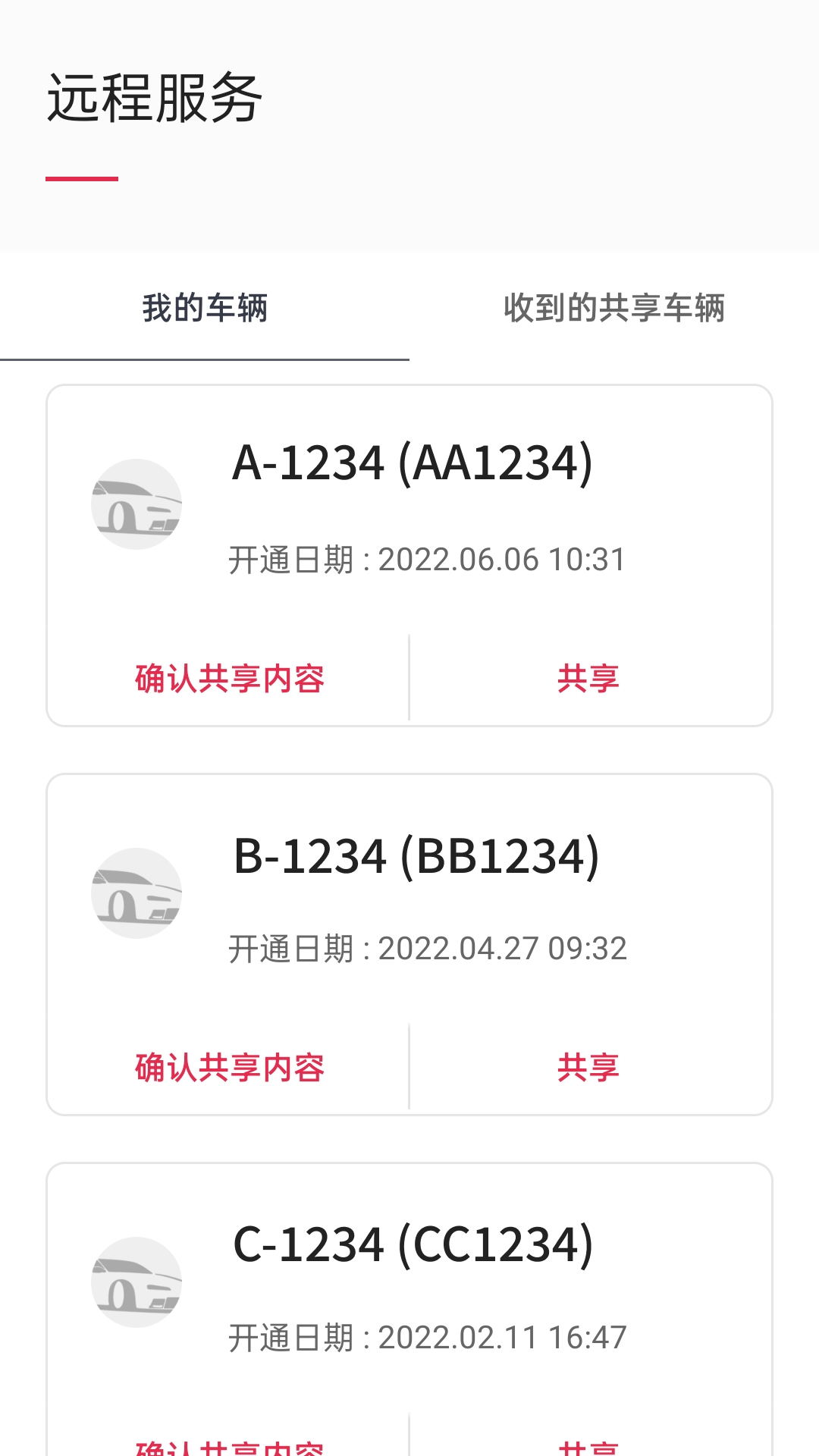Tap 确认共享内容 for vehicle A-1234

coord(229,678)
